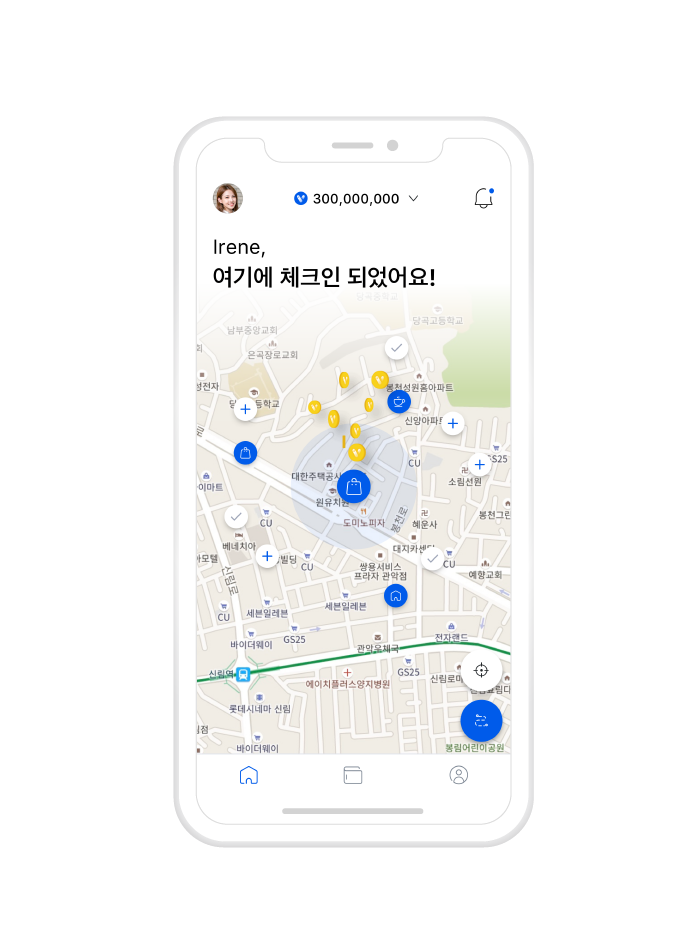Switch to the wallet card tab
This screenshot has height=944, width=690.
coord(353,775)
